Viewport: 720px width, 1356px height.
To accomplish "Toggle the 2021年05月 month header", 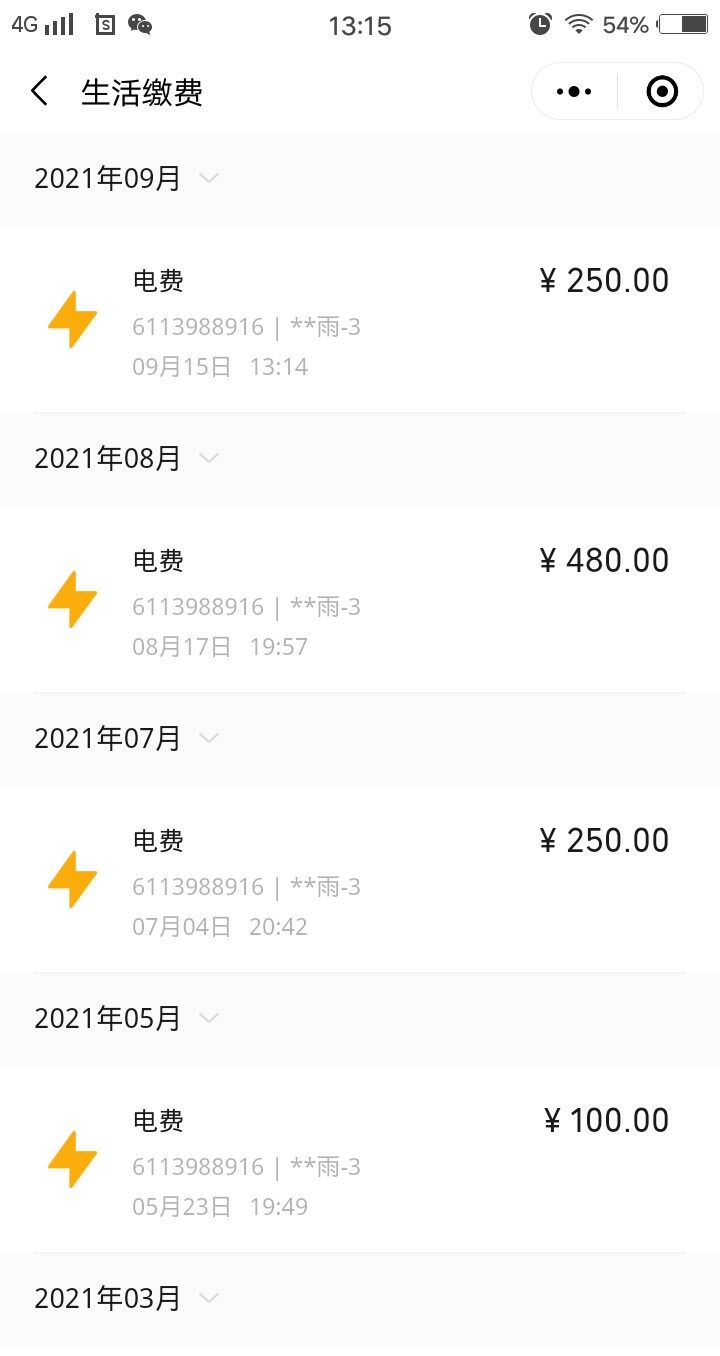I will 128,1019.
